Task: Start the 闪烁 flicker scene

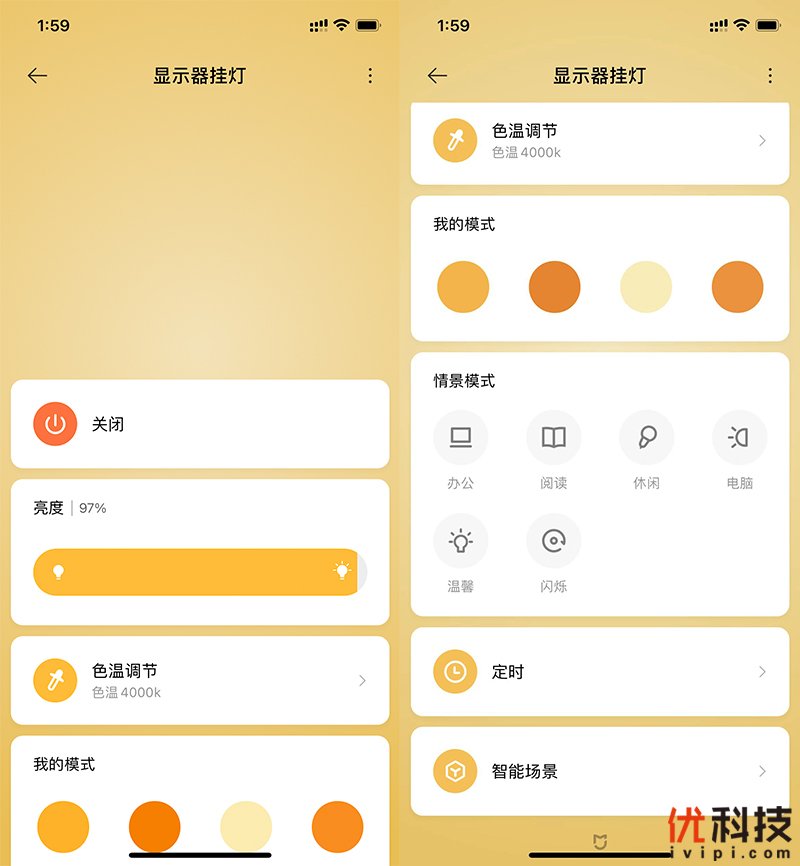Action: click(x=553, y=542)
